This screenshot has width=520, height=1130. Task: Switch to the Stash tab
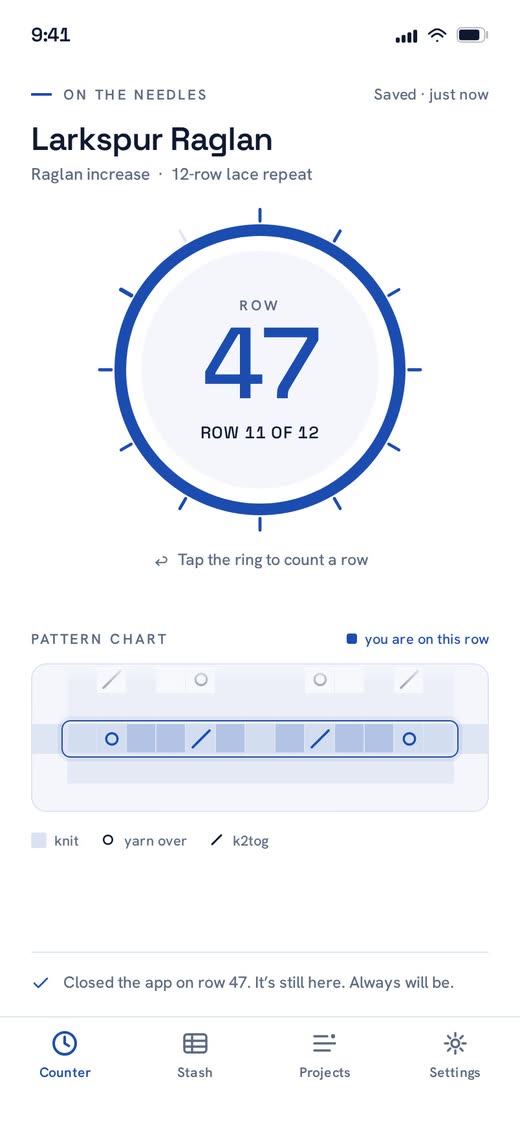[x=195, y=1055]
